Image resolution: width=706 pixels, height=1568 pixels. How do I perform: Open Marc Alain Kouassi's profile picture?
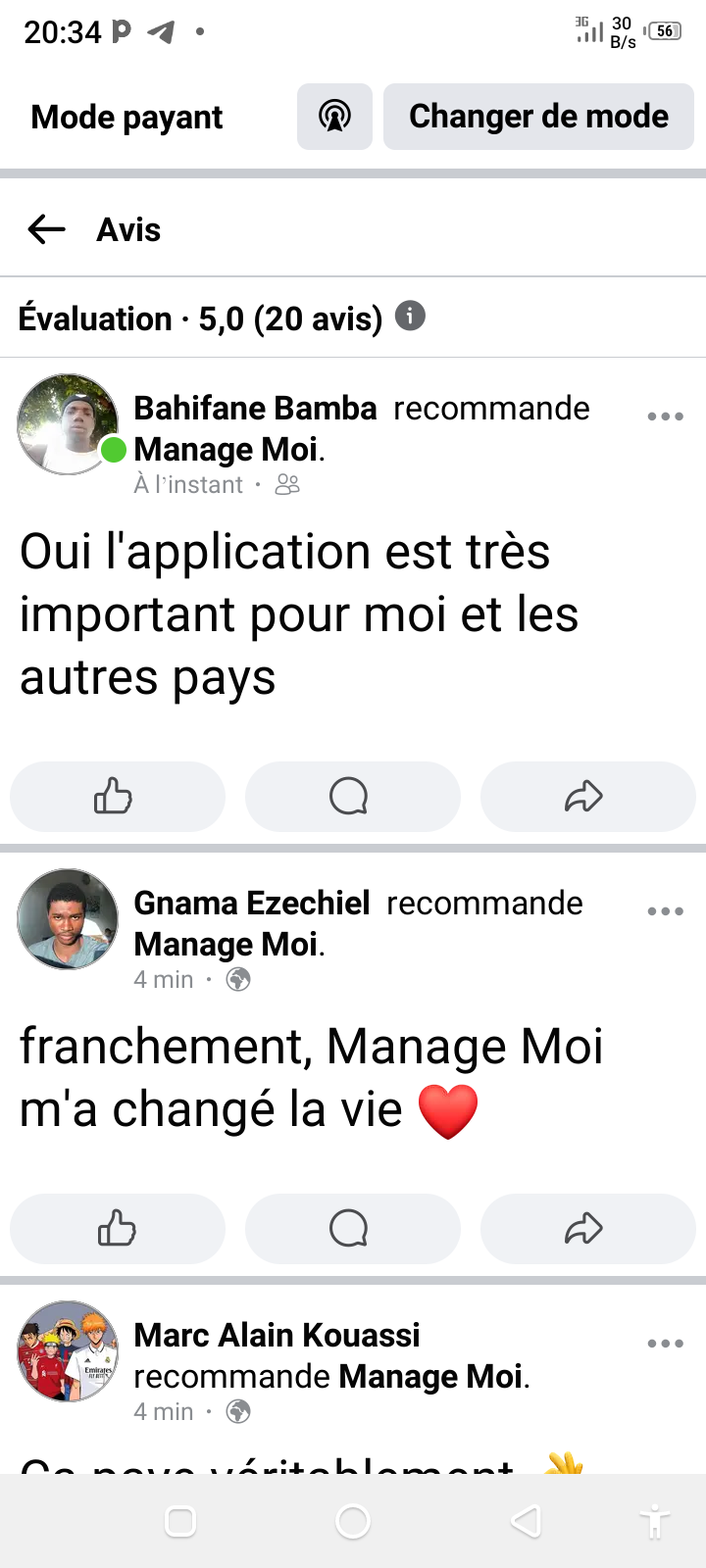point(68,1351)
